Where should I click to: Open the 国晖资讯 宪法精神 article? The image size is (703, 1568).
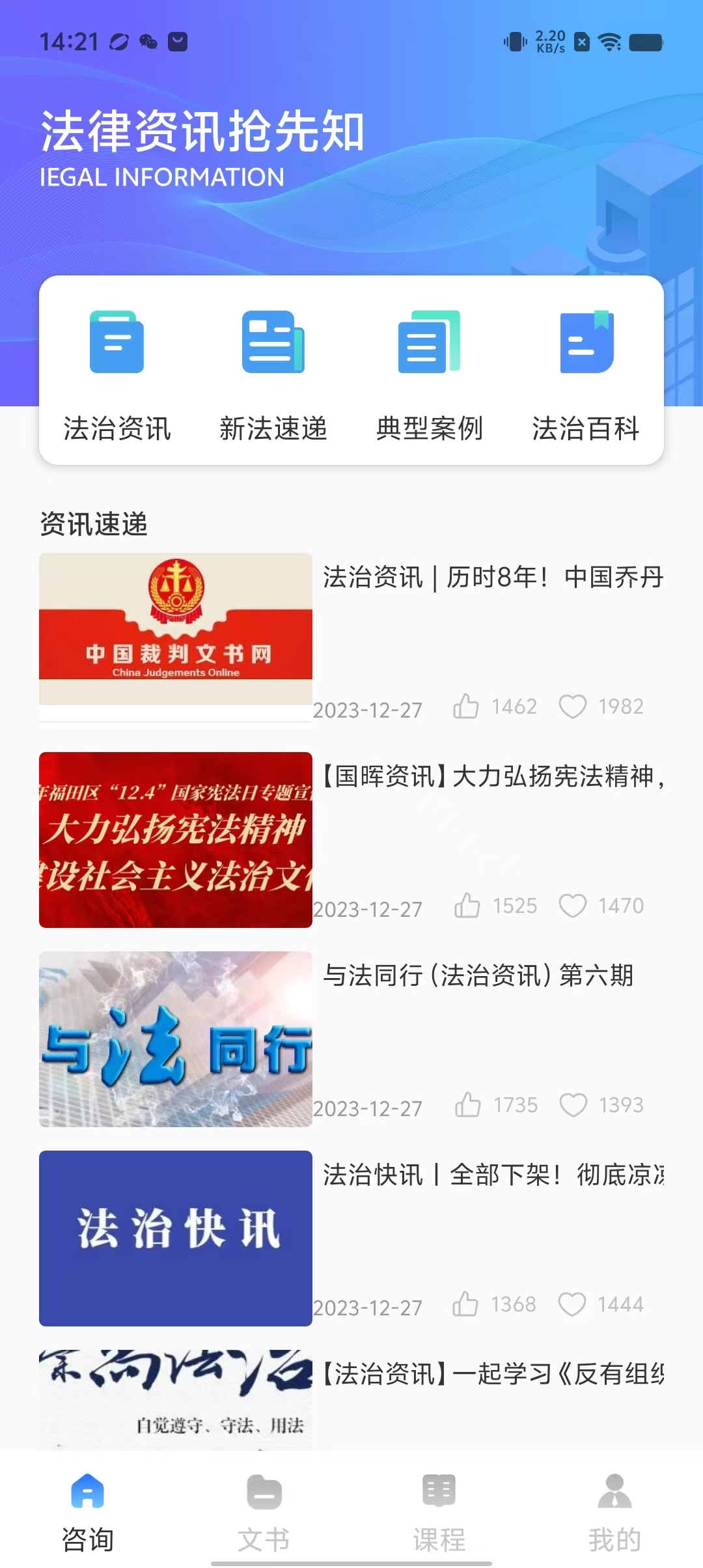493,777
